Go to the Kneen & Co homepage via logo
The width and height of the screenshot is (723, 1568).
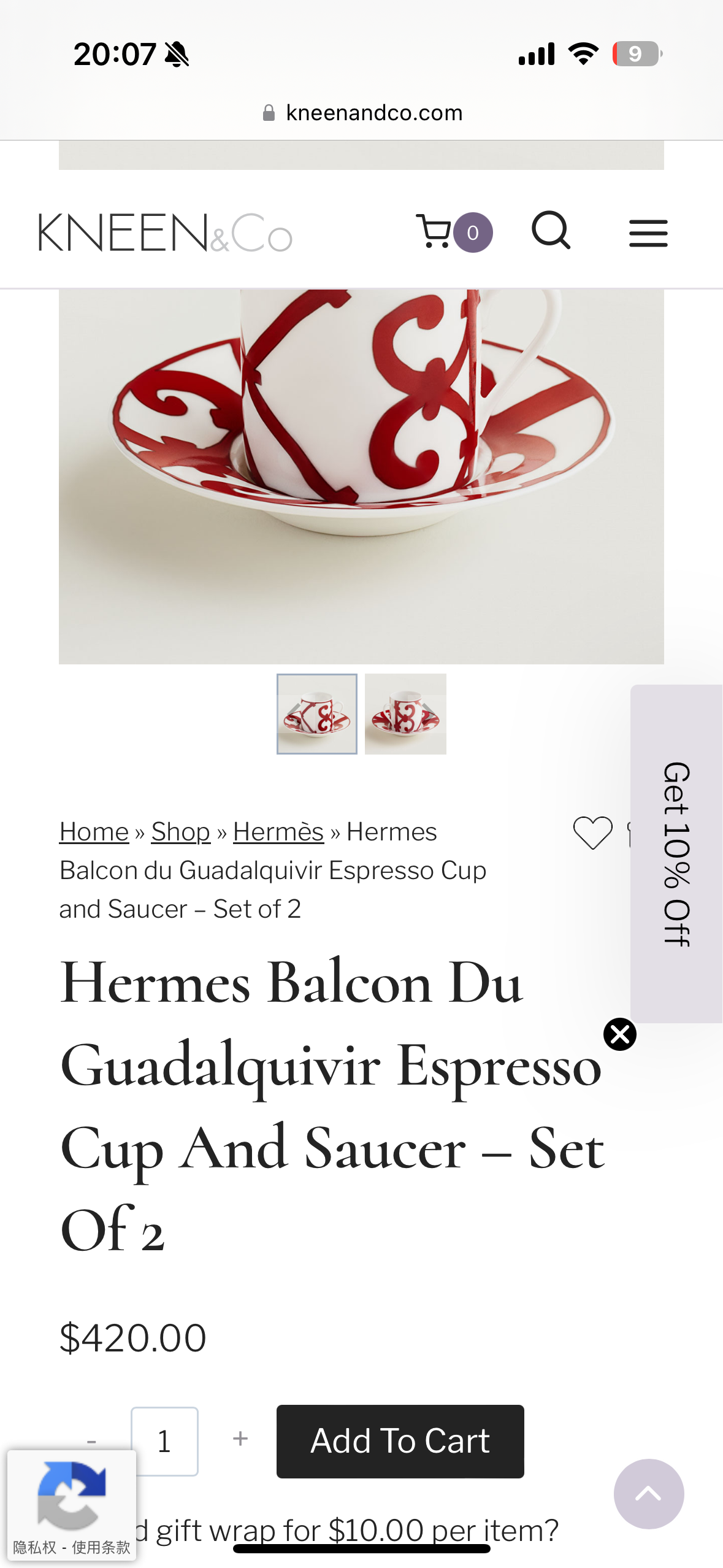(165, 233)
